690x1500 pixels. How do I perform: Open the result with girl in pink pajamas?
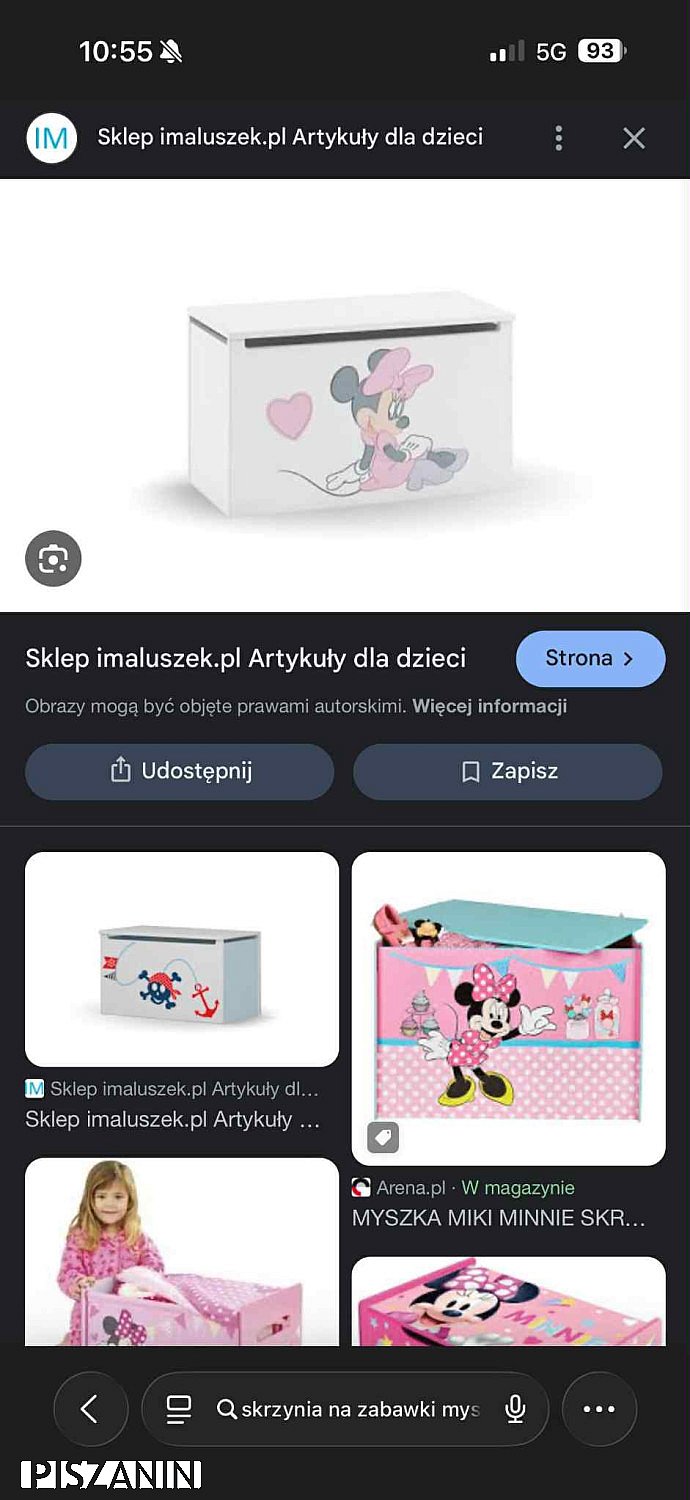pos(181,1250)
